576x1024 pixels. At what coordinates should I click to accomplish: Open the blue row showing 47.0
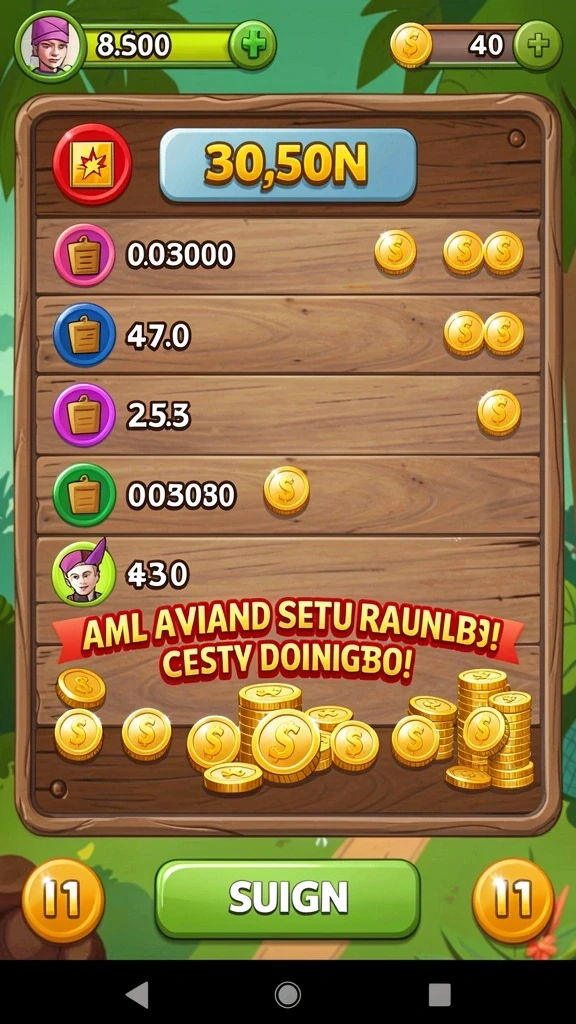(x=288, y=334)
